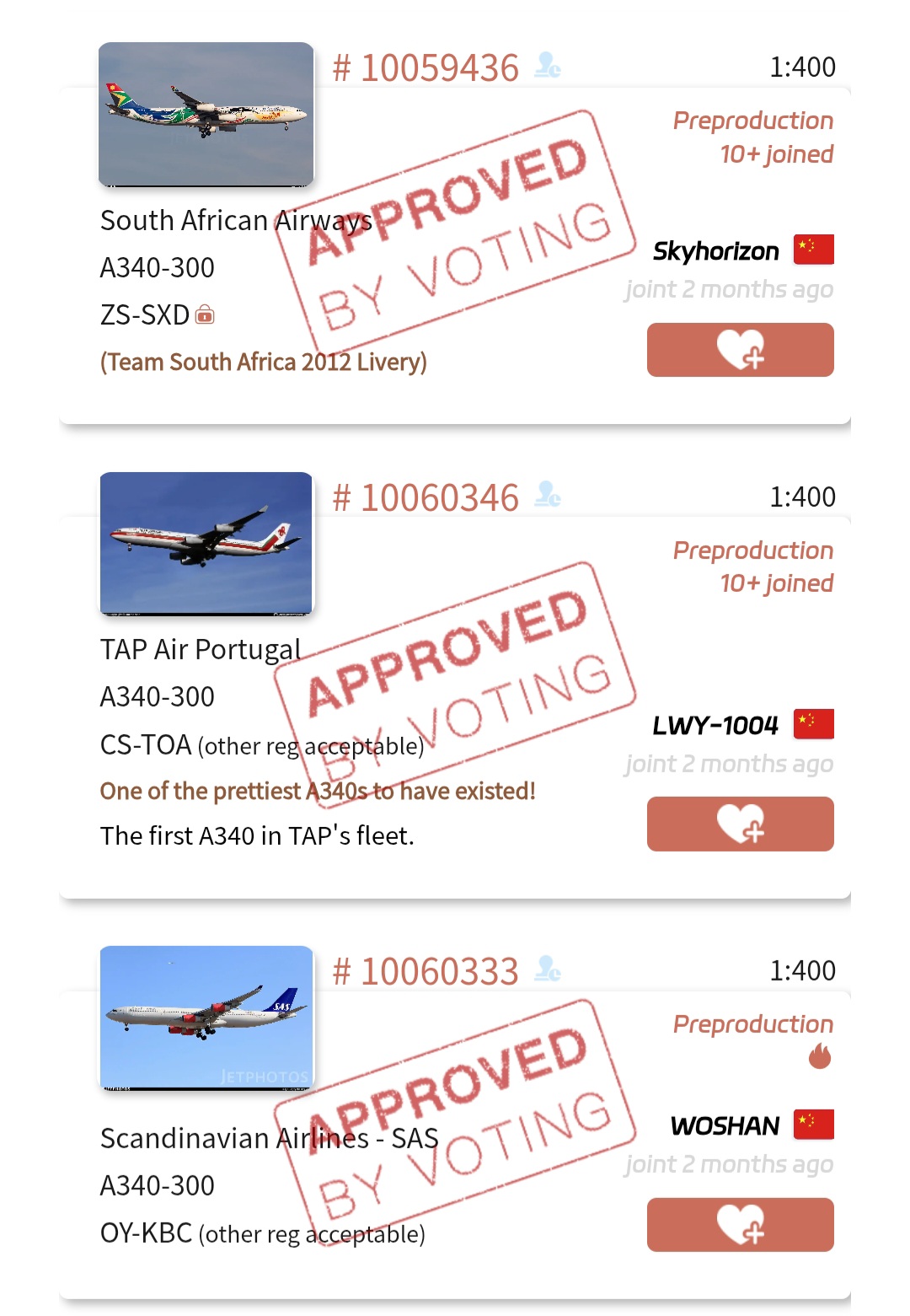Join the TAP Air Portugal wish

coord(740,824)
